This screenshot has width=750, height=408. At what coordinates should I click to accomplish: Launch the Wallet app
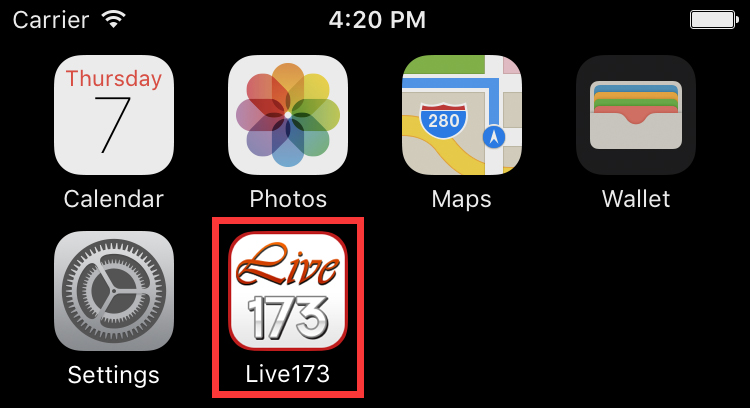(x=635, y=115)
